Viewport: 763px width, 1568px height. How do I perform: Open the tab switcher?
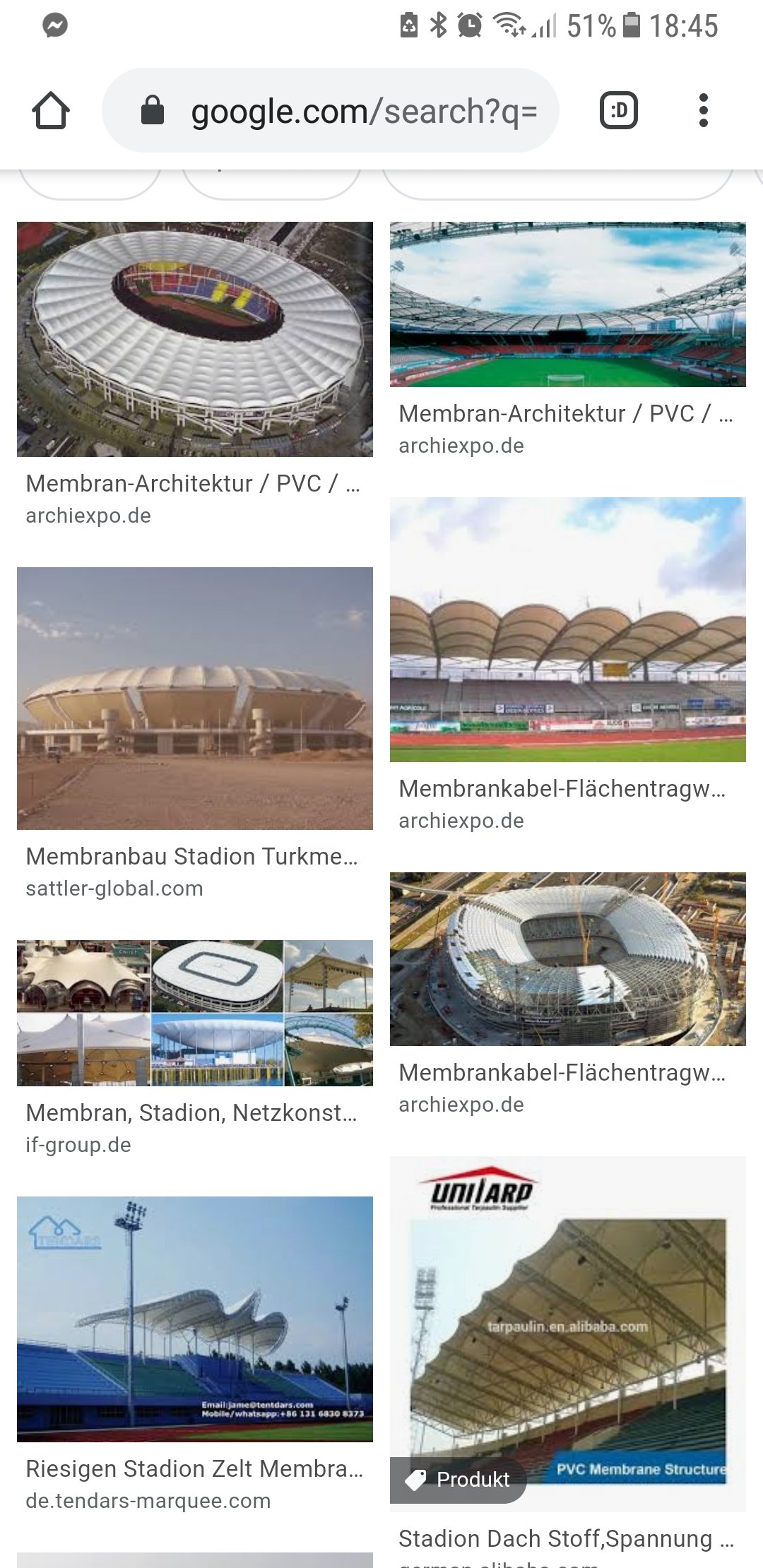(619, 111)
